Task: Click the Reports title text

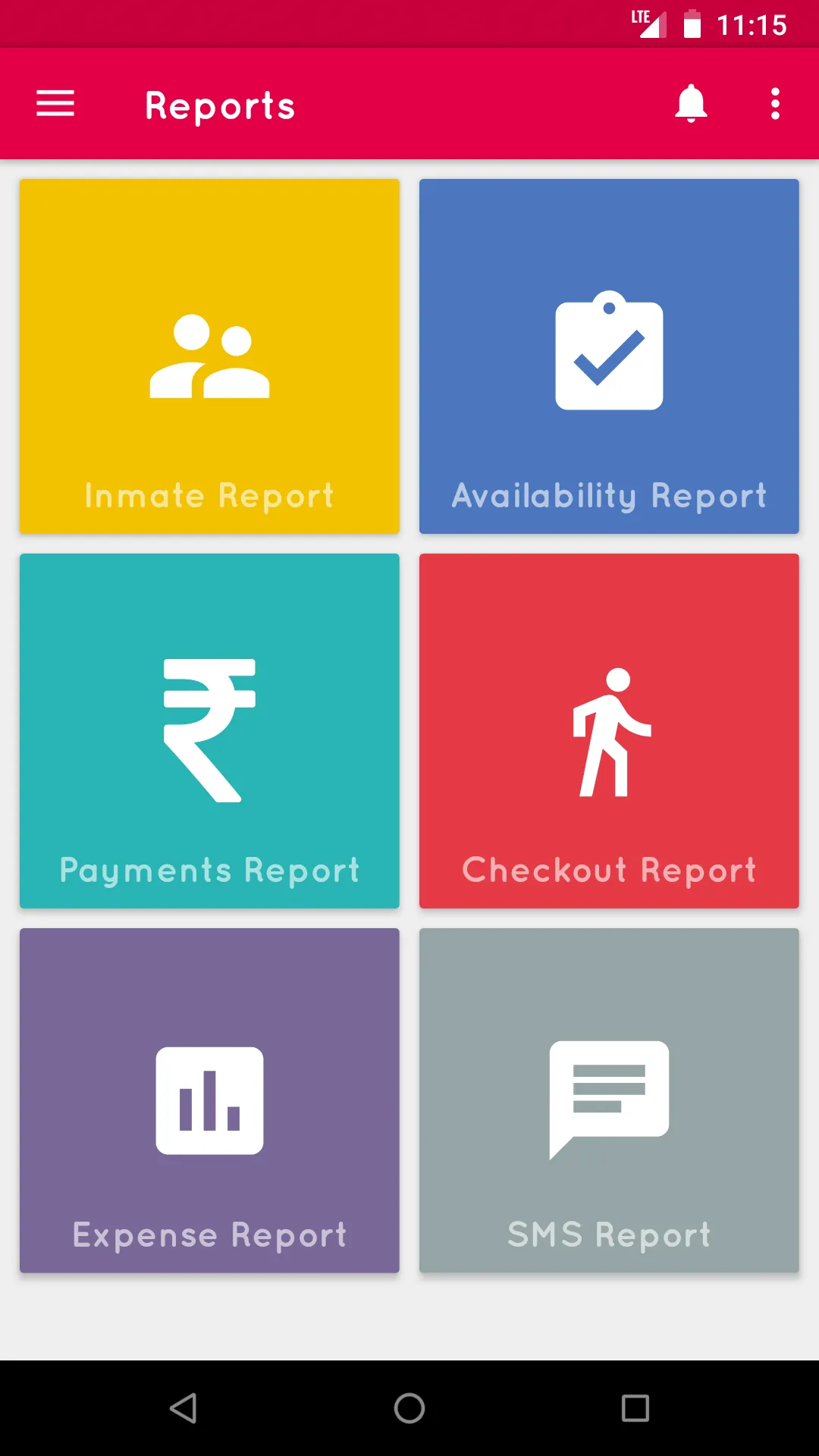Action: (219, 105)
